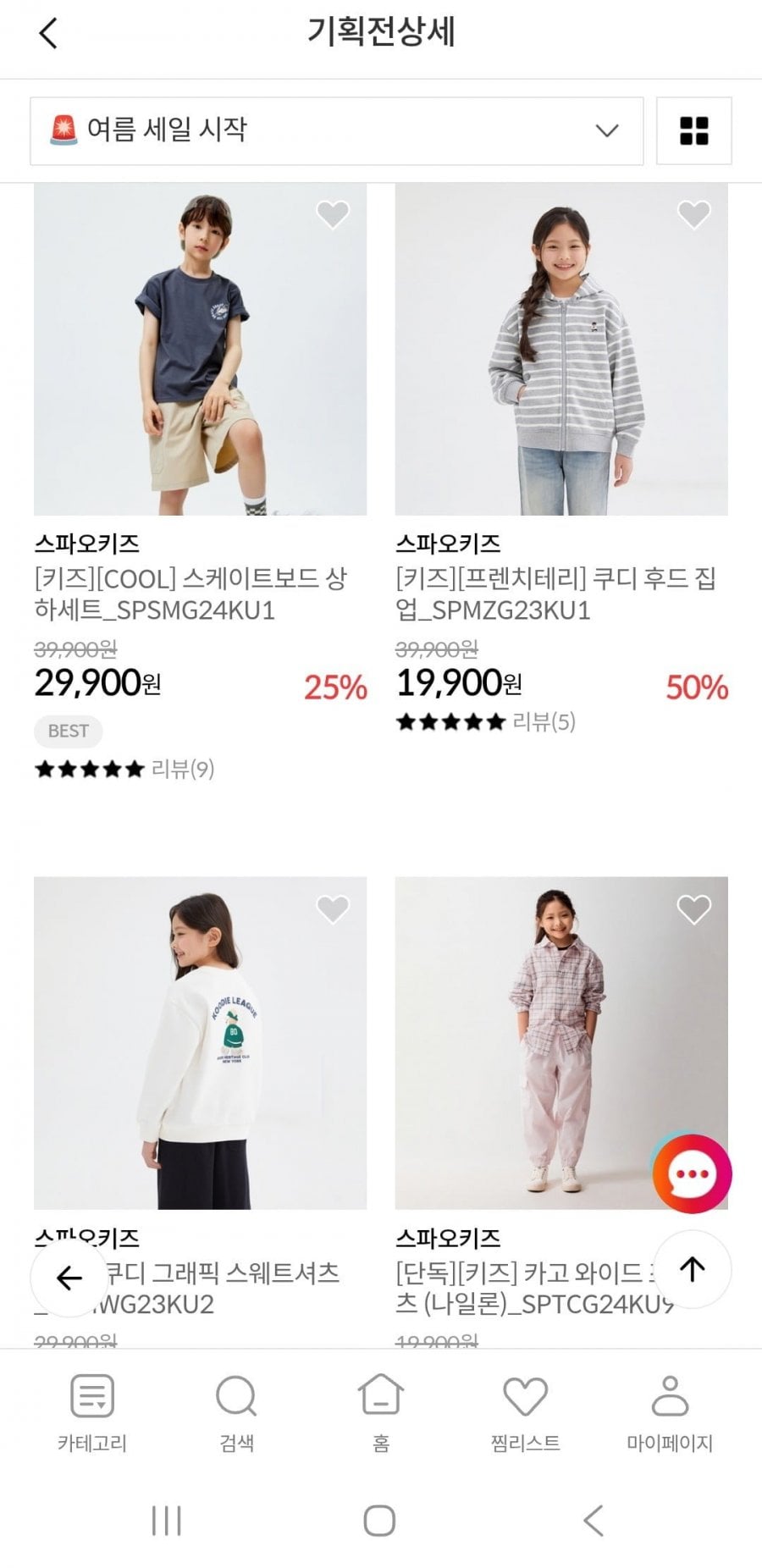Open the chat support bubble
This screenshot has width=762, height=1568.
(x=693, y=1174)
